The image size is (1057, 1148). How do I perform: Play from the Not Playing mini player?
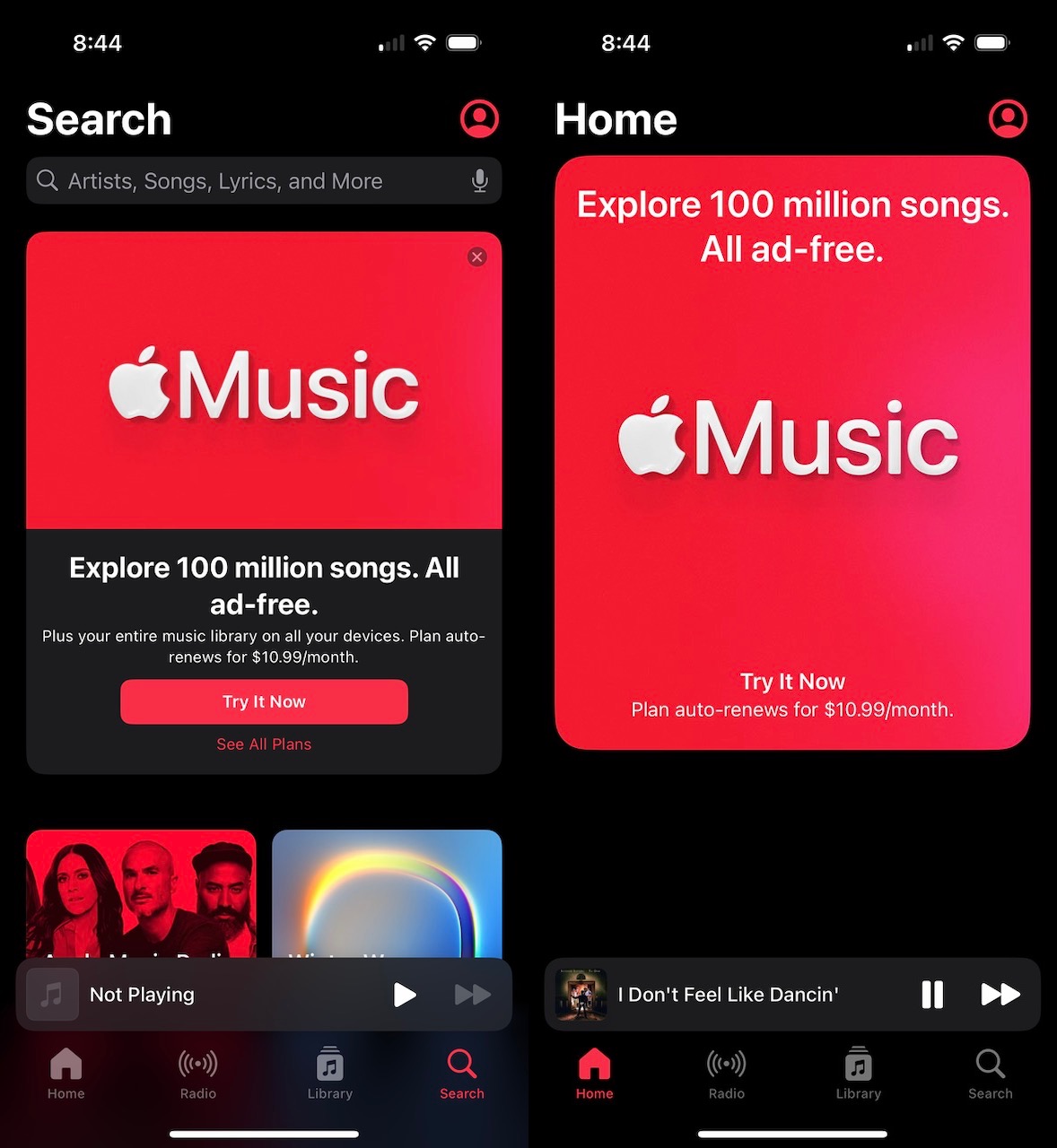pos(404,994)
